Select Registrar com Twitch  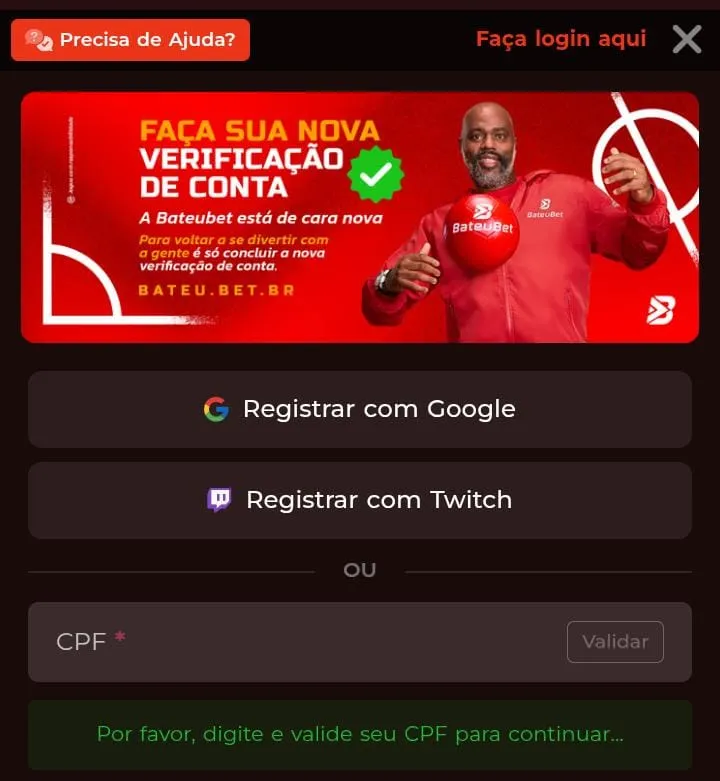coord(360,500)
